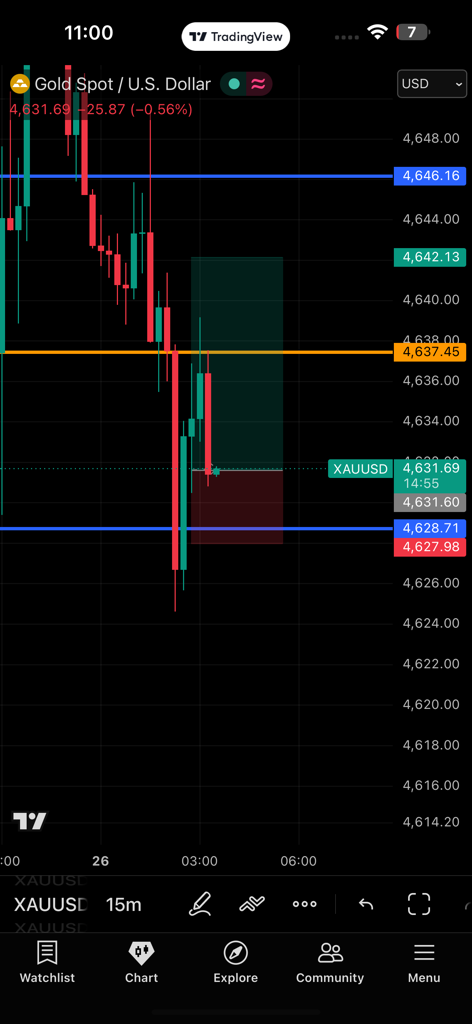Open the Menu tab
Image resolution: width=472 pixels, height=1024 pixels.
424,963
